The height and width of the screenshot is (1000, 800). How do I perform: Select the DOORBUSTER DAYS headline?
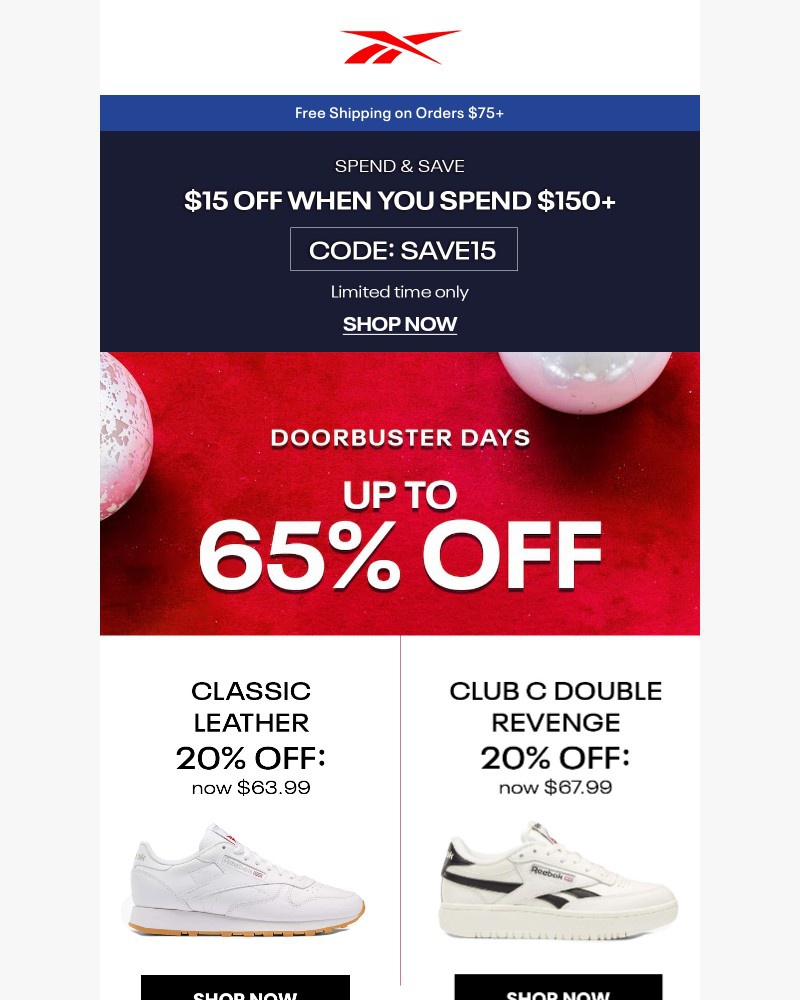[x=400, y=437]
